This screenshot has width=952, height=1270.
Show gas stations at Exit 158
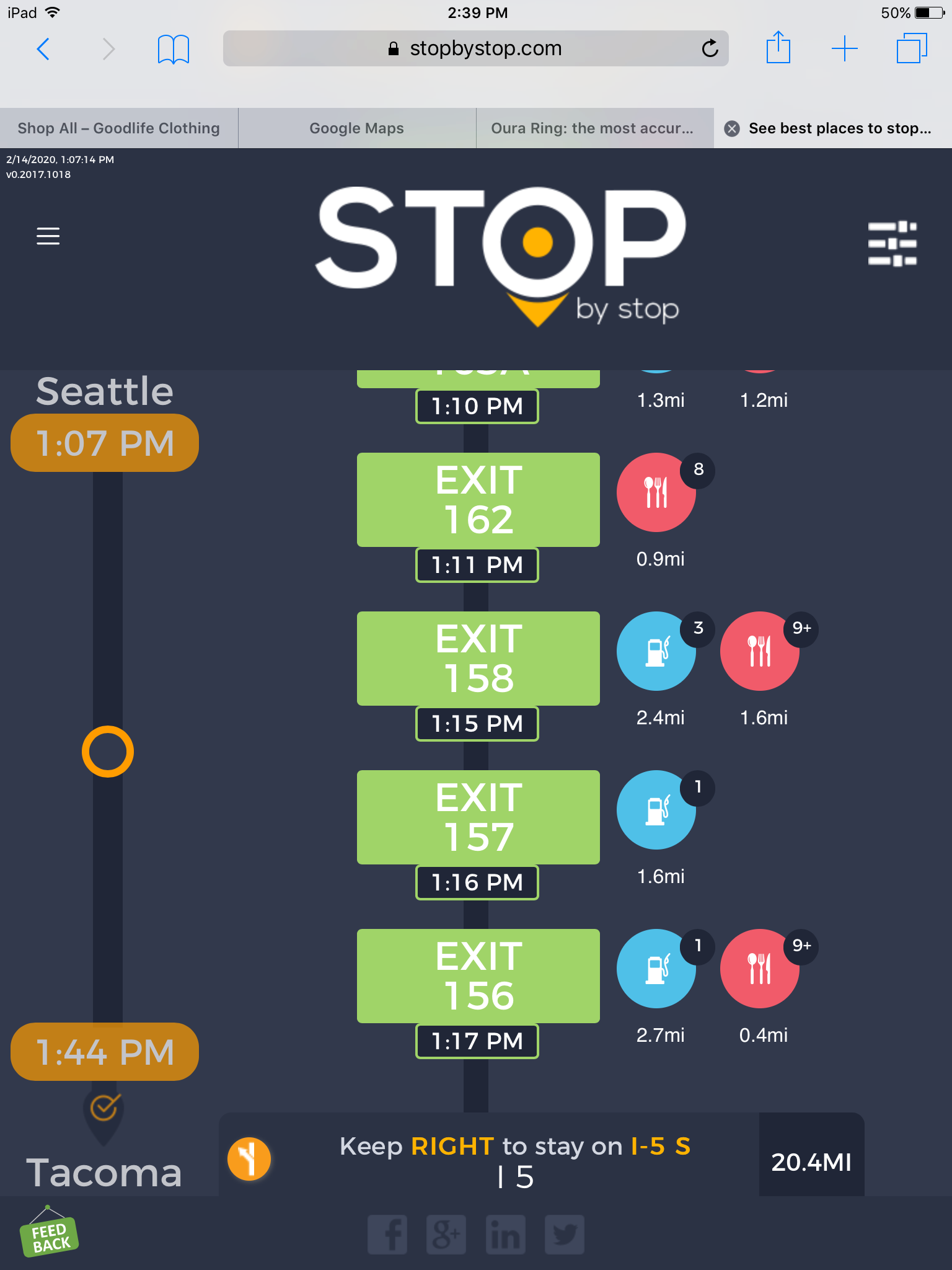(656, 651)
